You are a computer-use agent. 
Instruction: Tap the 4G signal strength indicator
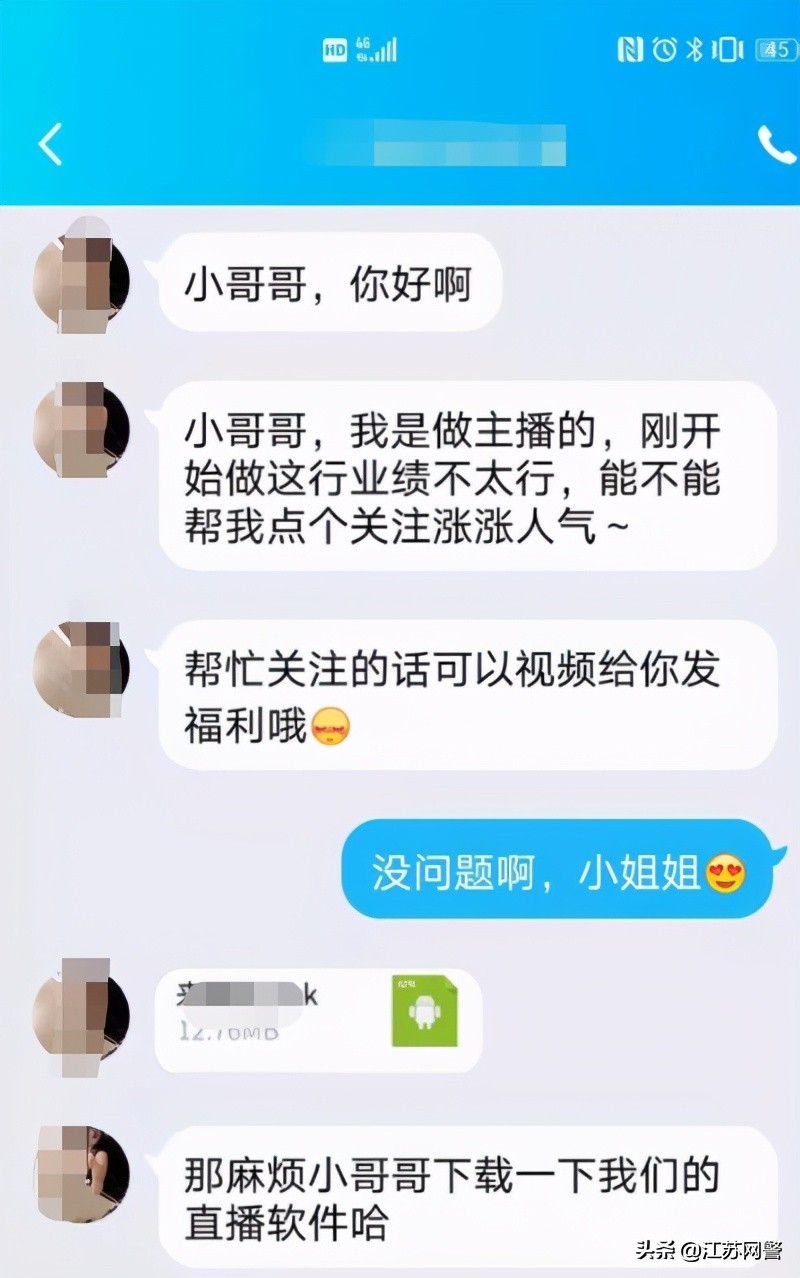375,48
